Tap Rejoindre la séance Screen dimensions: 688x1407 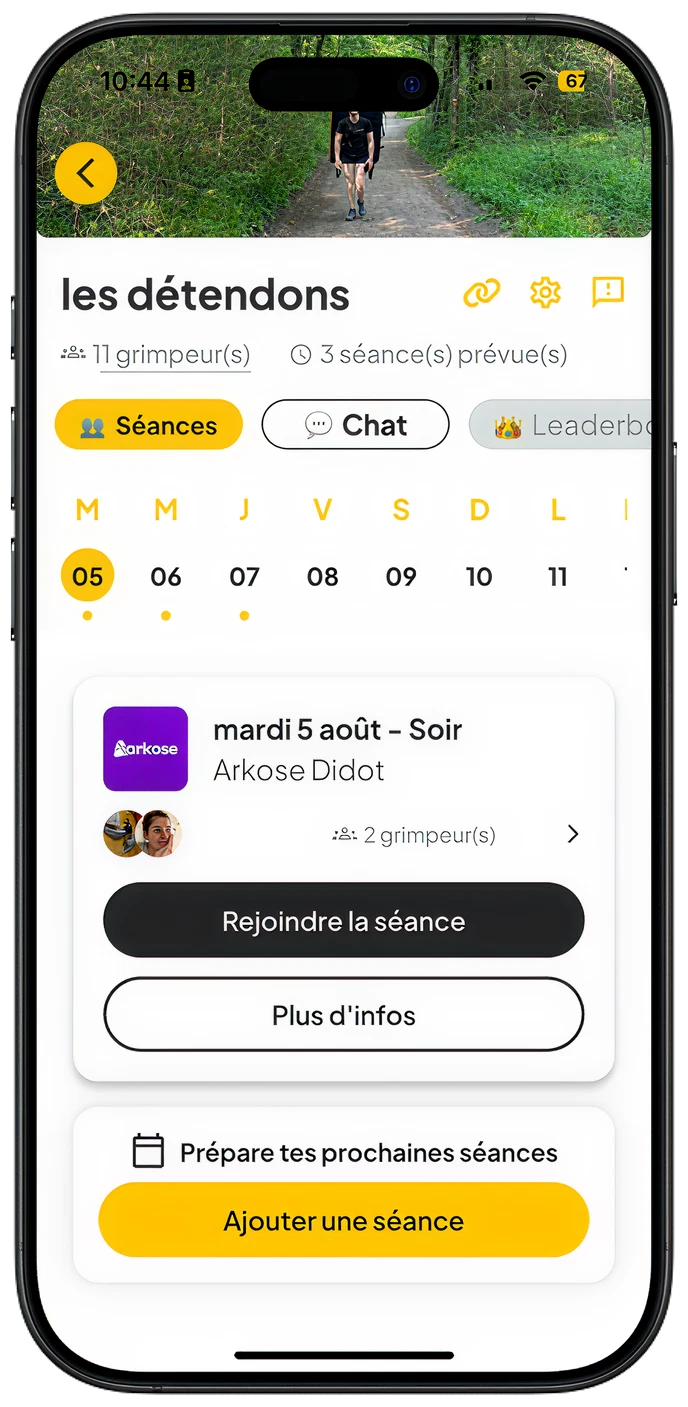point(343,920)
